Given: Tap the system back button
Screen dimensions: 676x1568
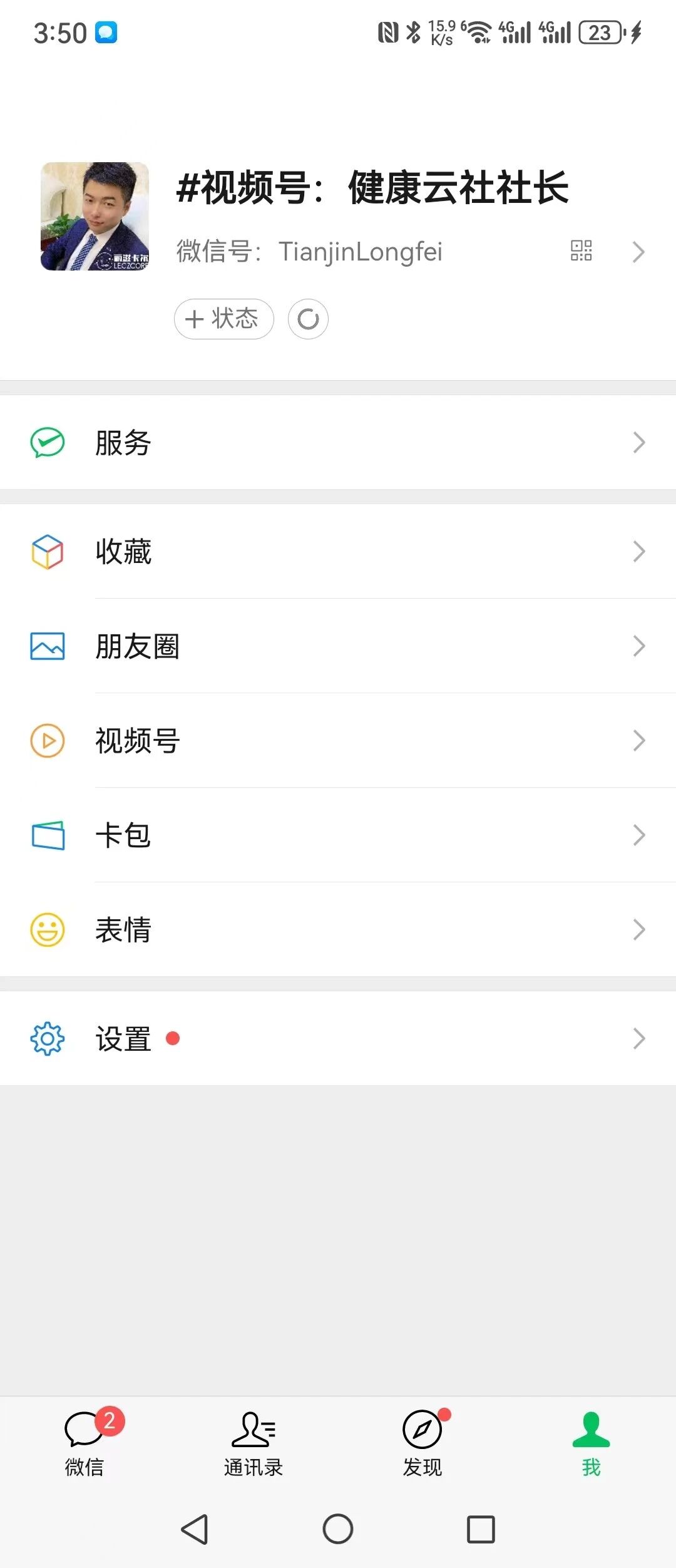Looking at the screenshot, I should coord(195,1530).
